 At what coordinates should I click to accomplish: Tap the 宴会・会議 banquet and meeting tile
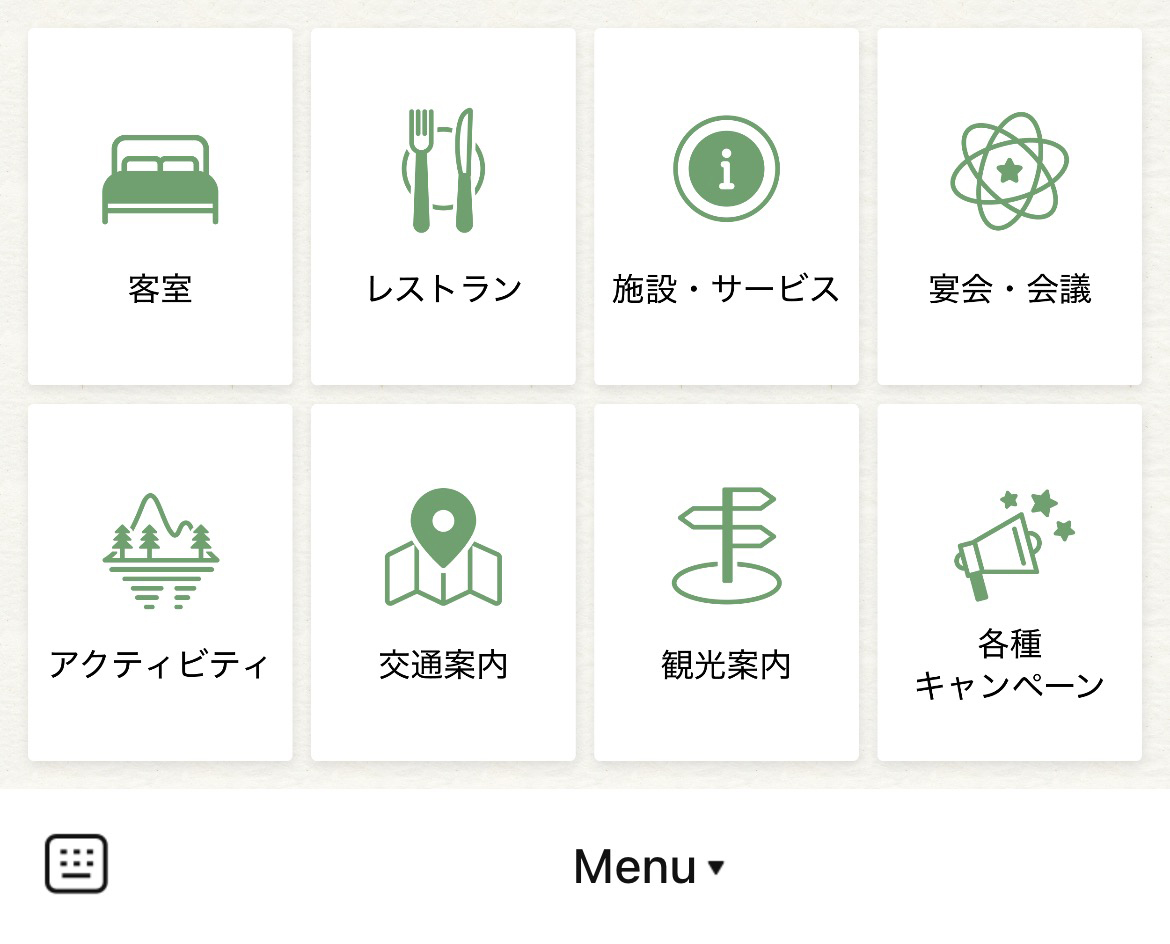click(1009, 207)
